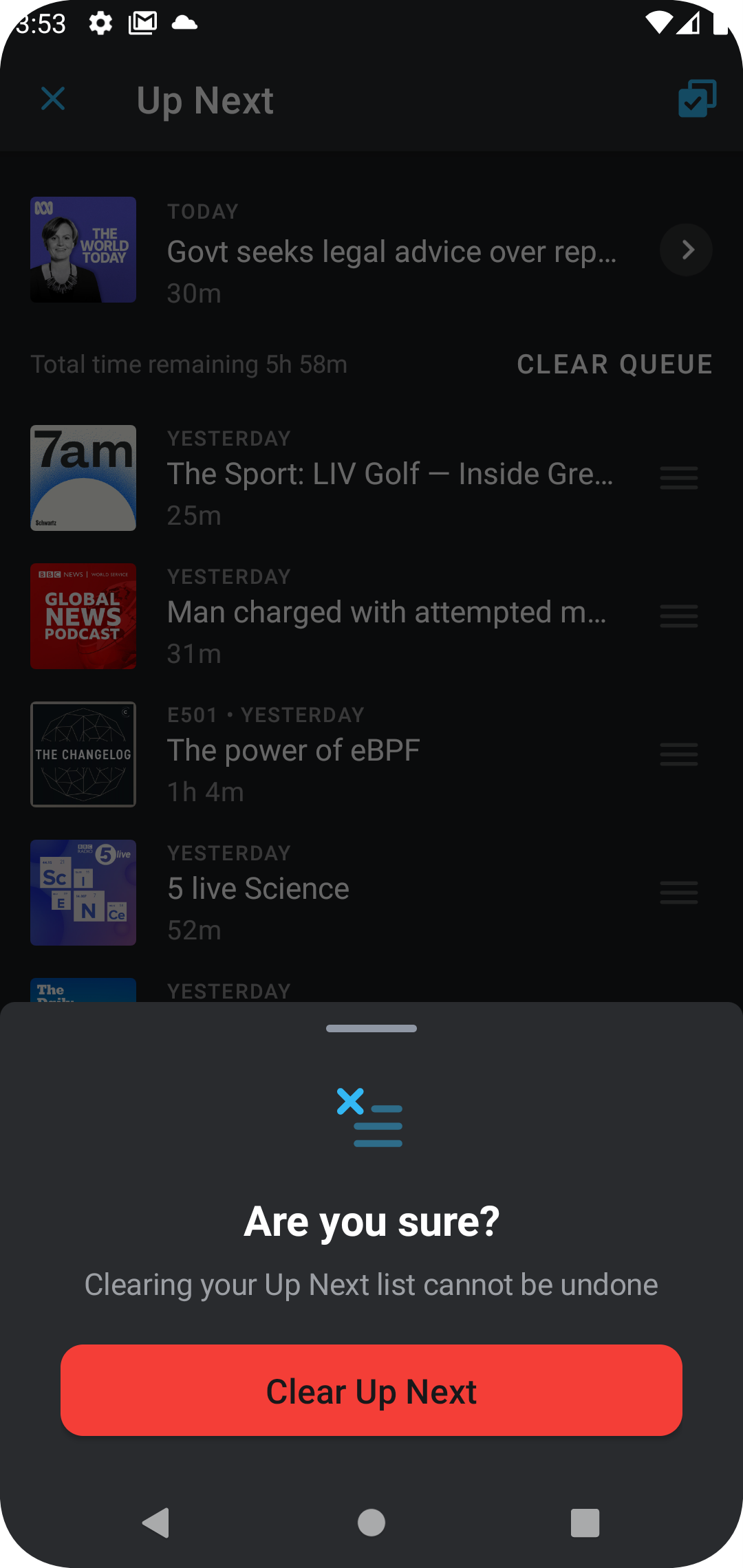
Task: Tap The Changelog episode artwork
Action: (83, 754)
